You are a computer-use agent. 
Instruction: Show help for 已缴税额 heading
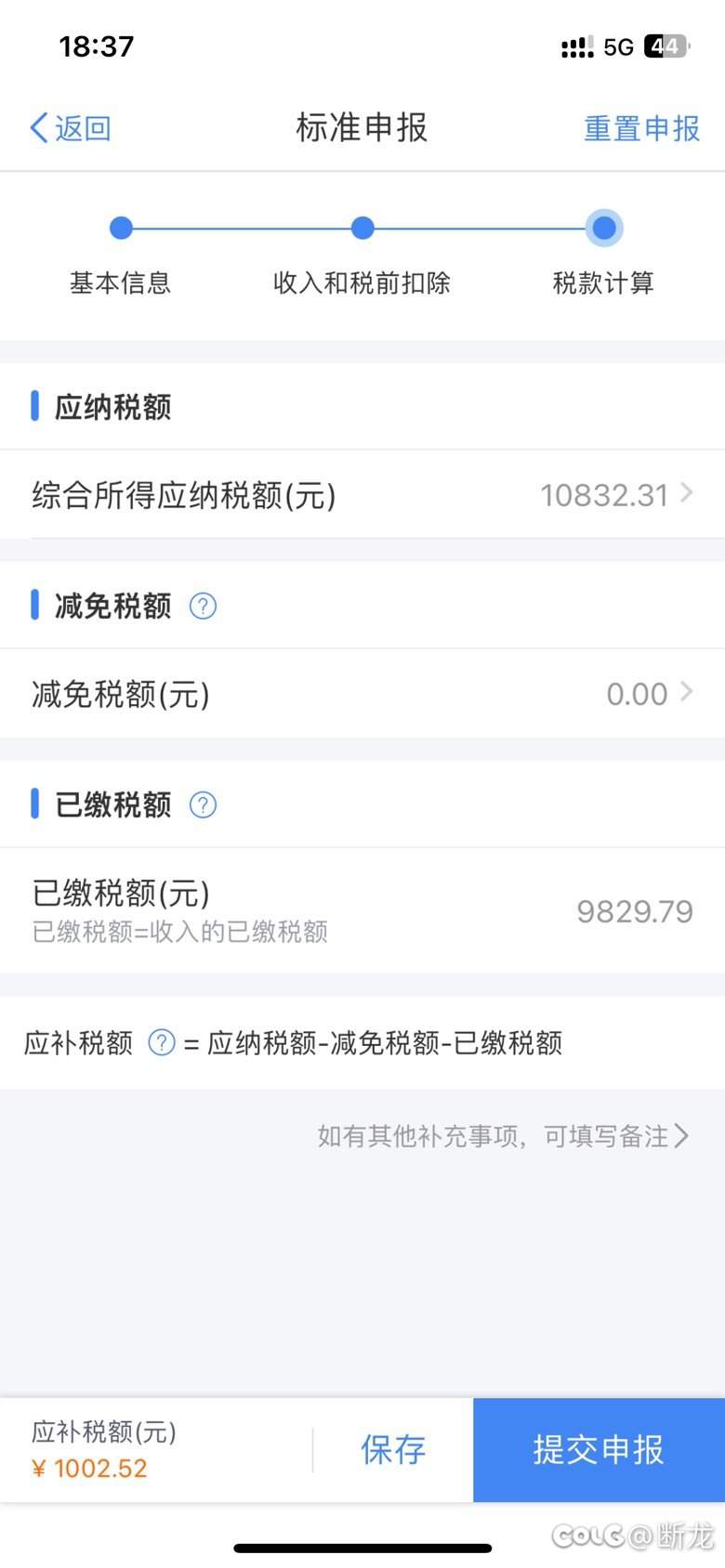coord(203,805)
